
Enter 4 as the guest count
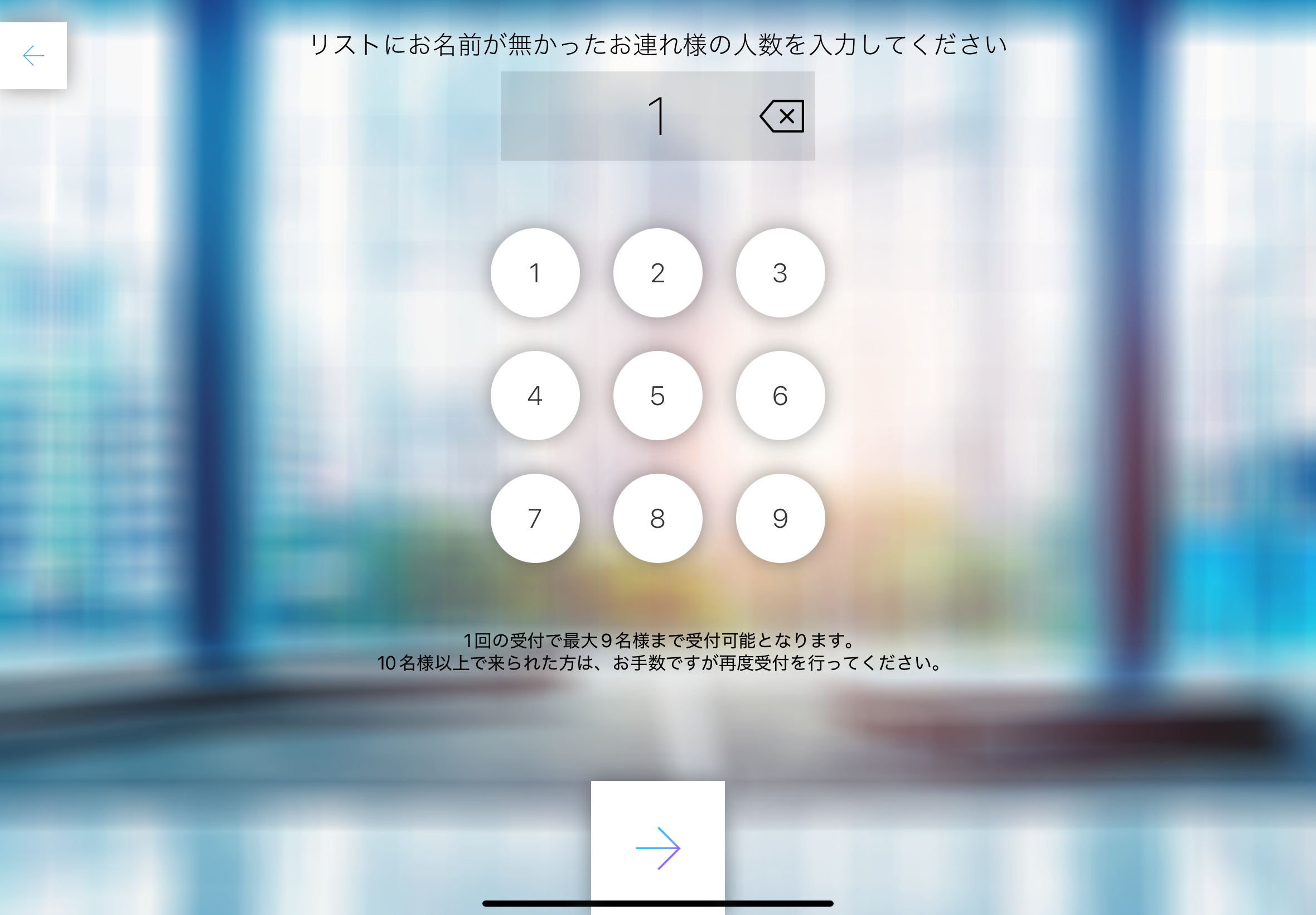click(535, 396)
